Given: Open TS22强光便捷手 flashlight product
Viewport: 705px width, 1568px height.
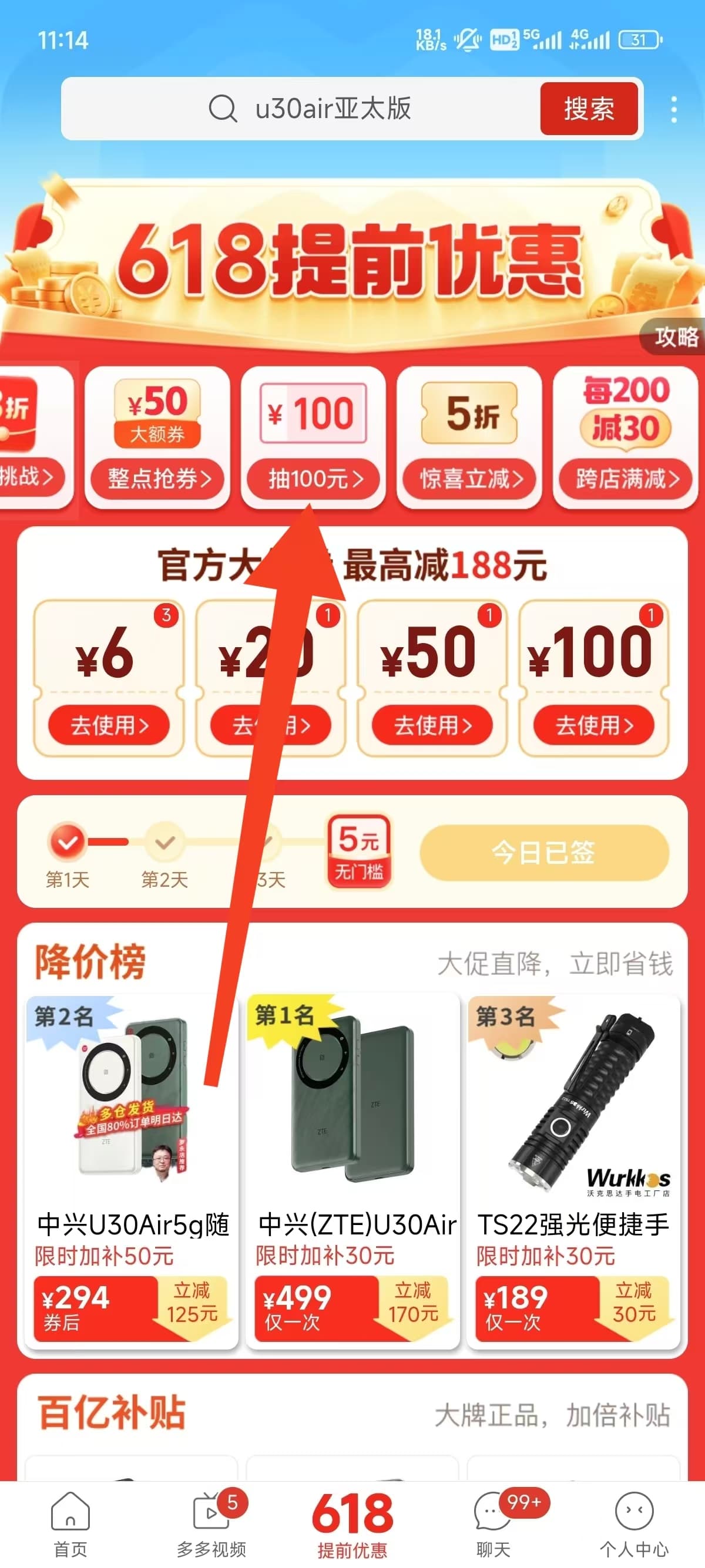Looking at the screenshot, I should click(x=573, y=1172).
